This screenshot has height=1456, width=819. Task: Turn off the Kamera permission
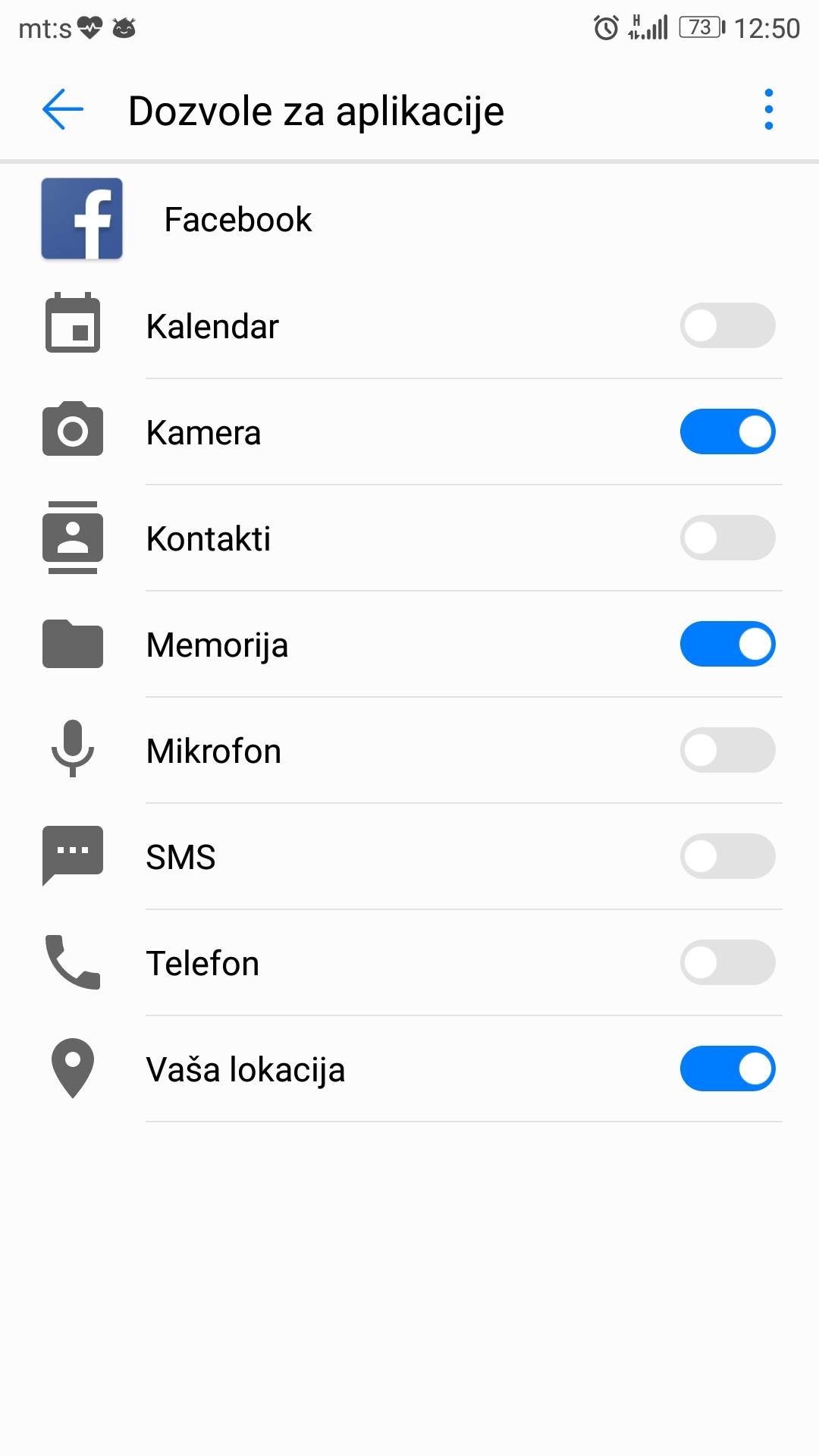click(727, 431)
